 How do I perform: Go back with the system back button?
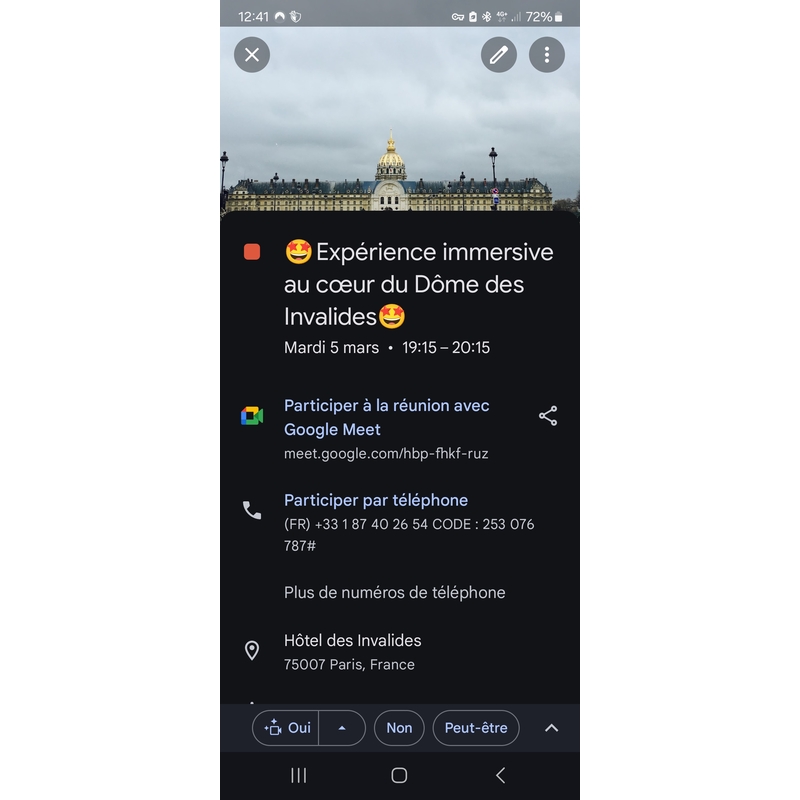pos(500,775)
